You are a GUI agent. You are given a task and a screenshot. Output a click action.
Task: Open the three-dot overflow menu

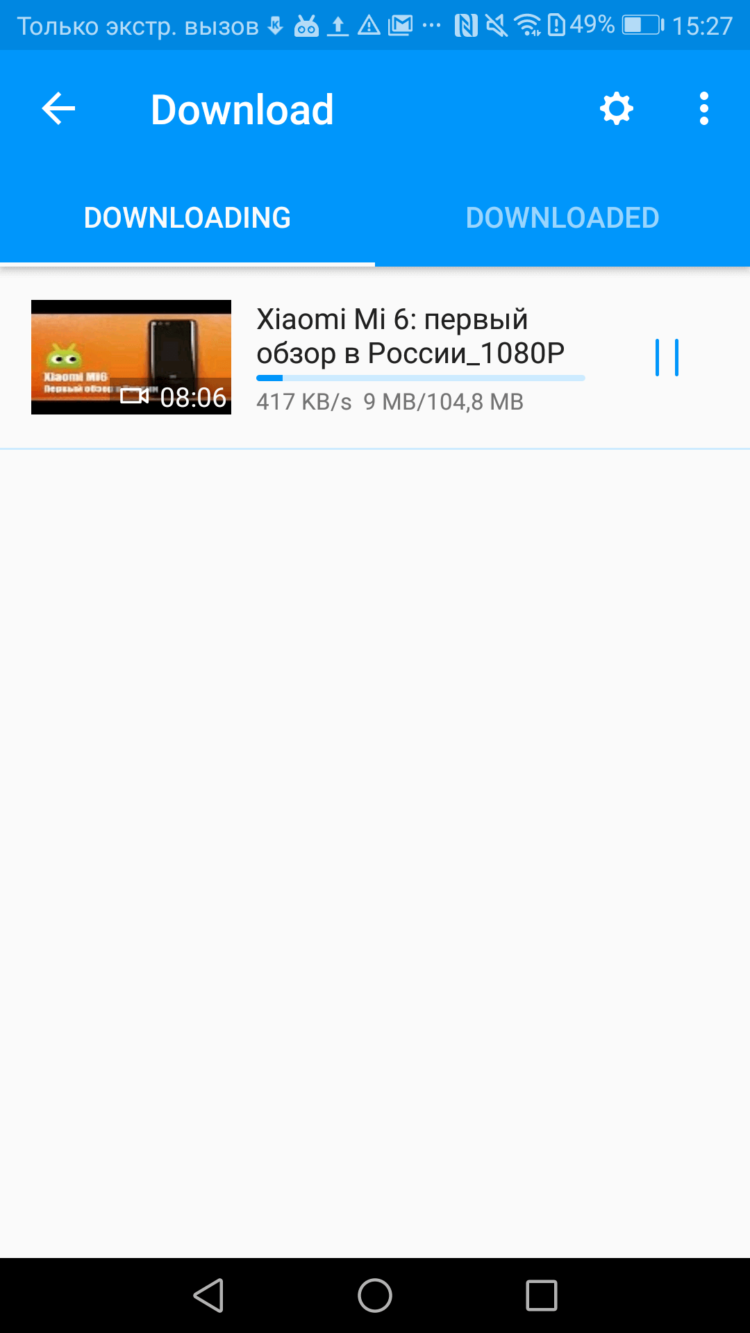(x=704, y=108)
